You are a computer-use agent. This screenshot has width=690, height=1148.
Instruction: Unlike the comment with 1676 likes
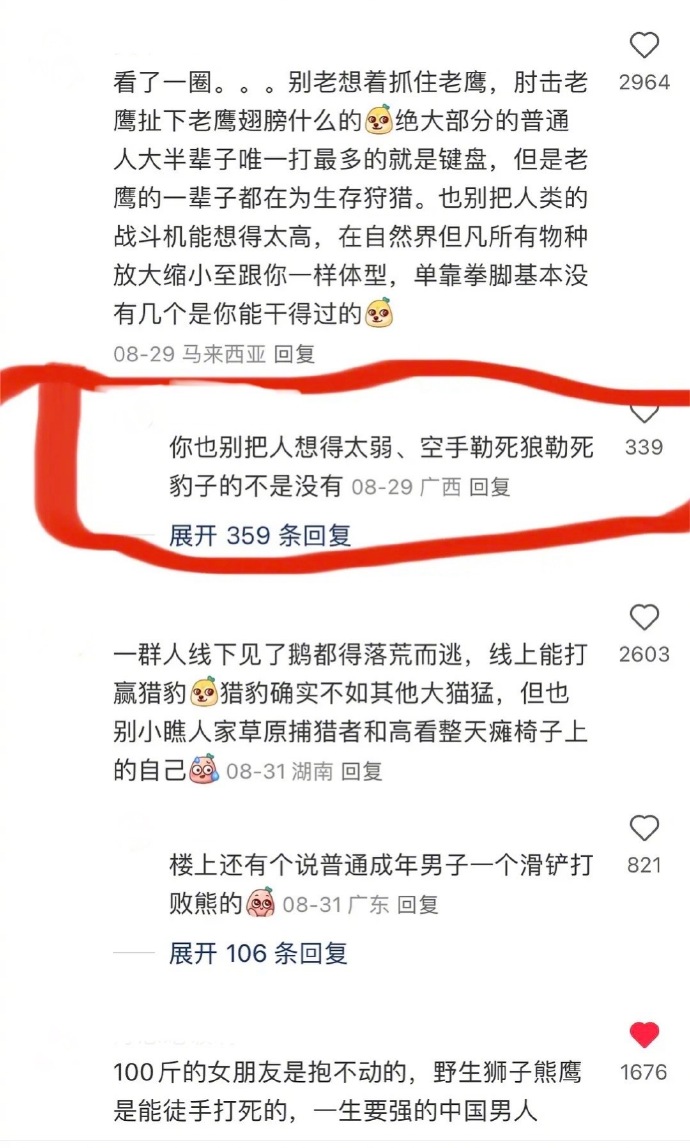coord(644,1035)
